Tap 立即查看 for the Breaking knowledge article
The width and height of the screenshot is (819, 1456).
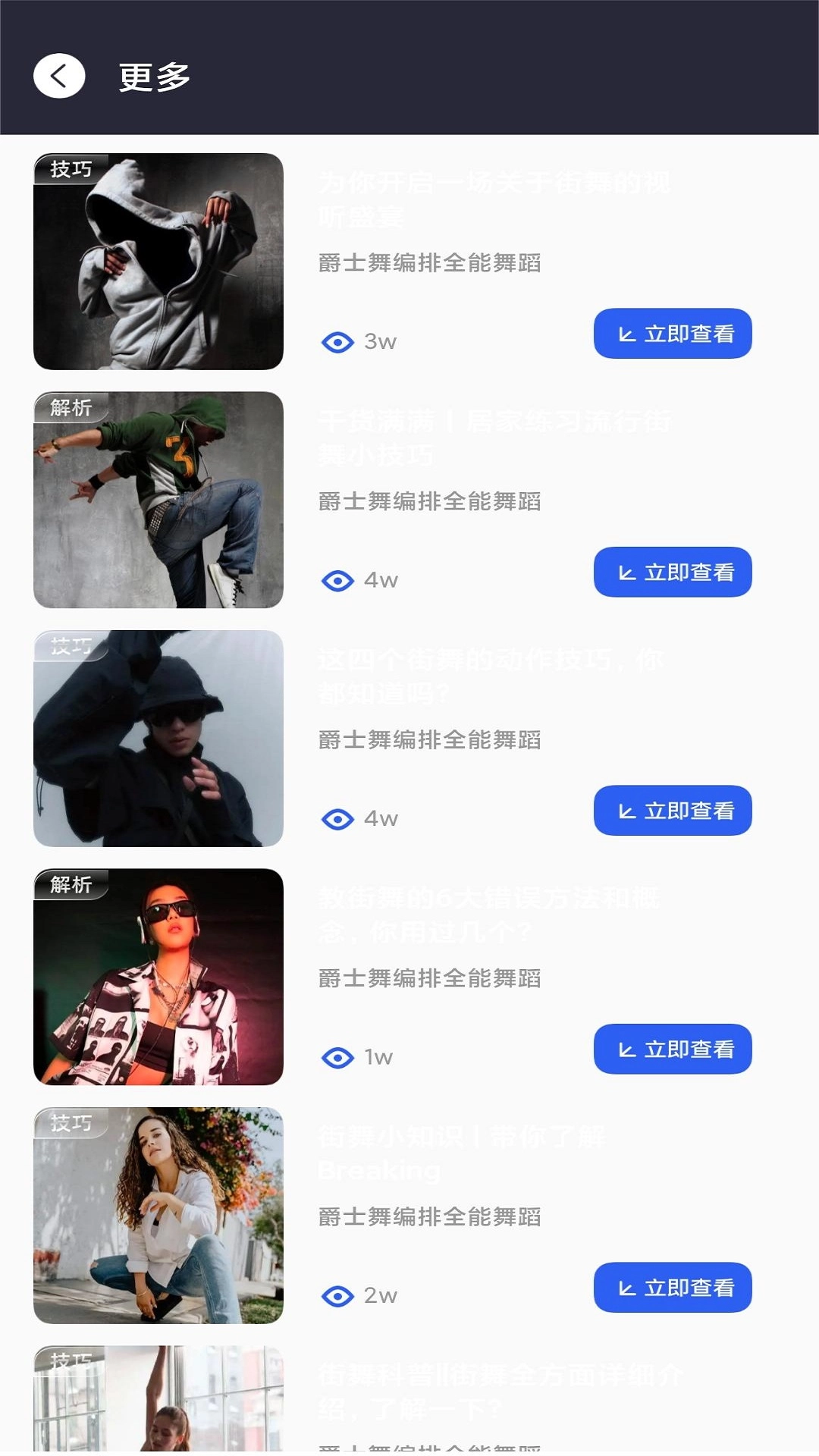[672, 1287]
